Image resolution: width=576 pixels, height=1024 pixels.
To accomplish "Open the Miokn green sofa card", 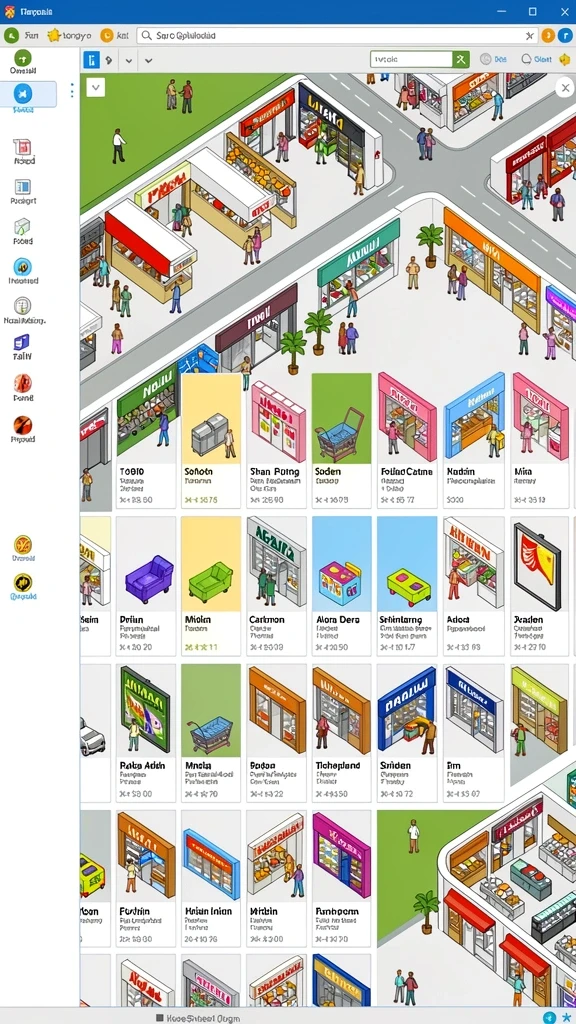I will coord(211,586).
